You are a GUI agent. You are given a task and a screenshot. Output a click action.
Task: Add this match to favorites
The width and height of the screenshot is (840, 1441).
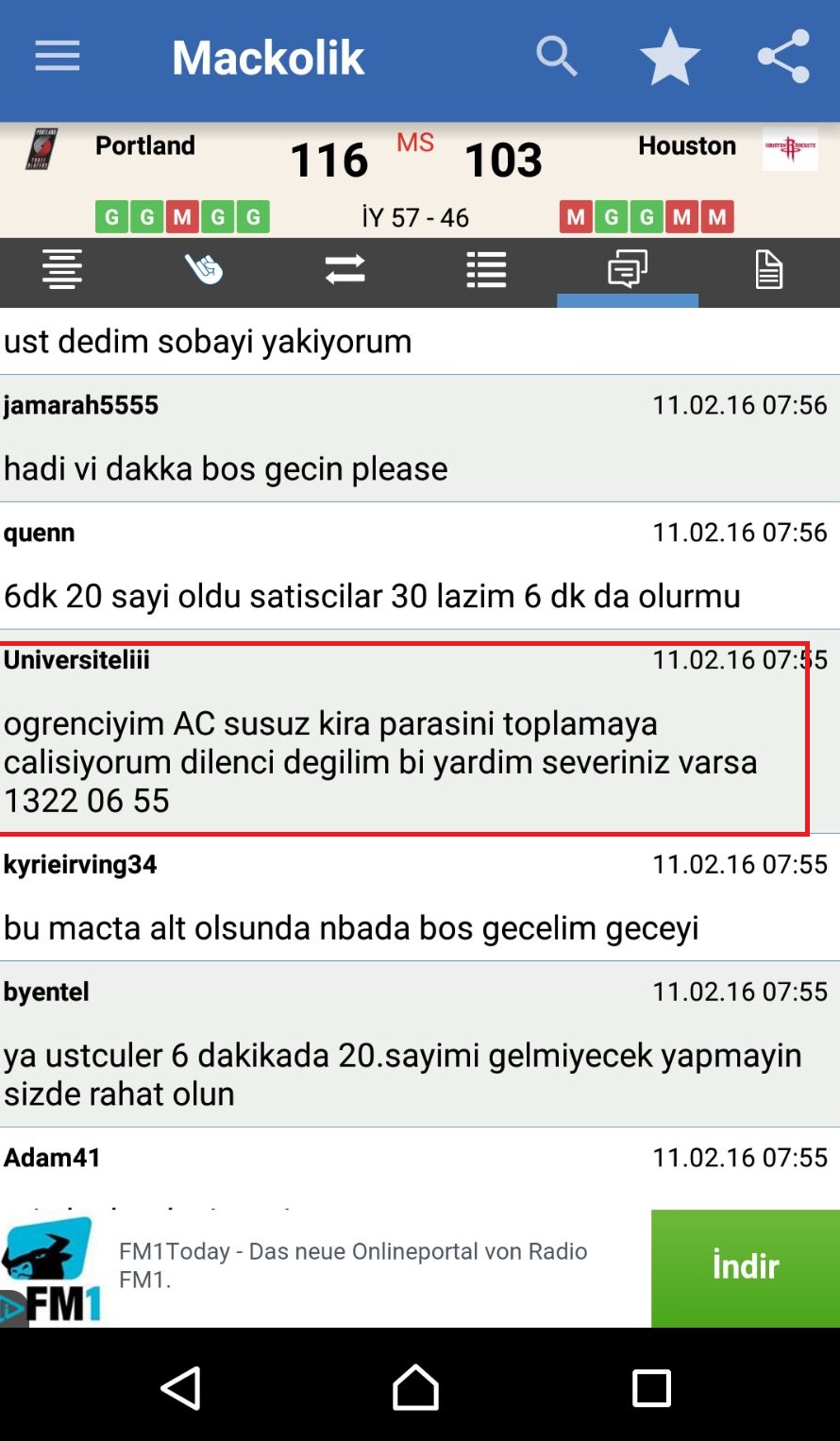click(669, 57)
